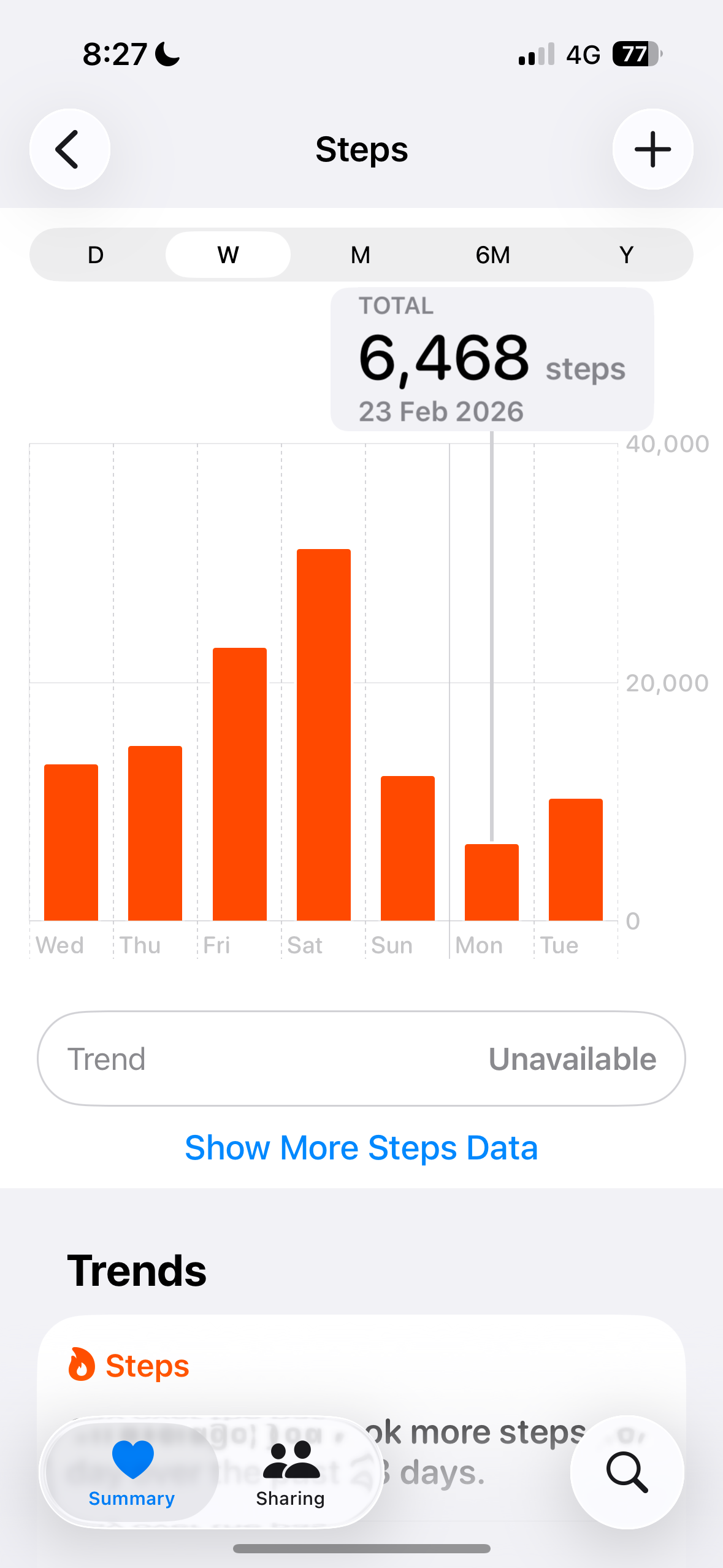Select the Friday bar in the chart
This screenshot has height=1568, width=723.
239,784
